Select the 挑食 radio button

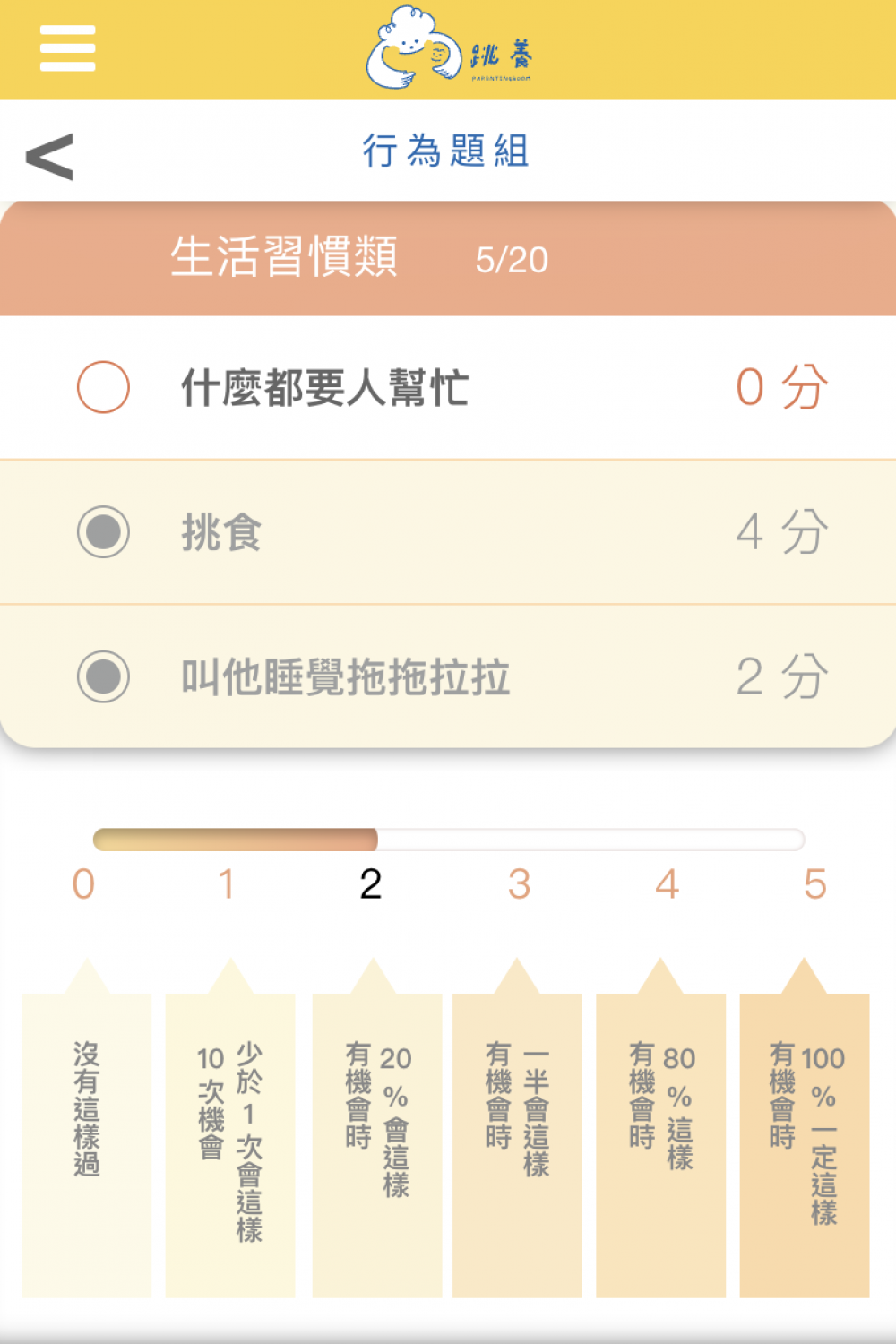click(104, 531)
